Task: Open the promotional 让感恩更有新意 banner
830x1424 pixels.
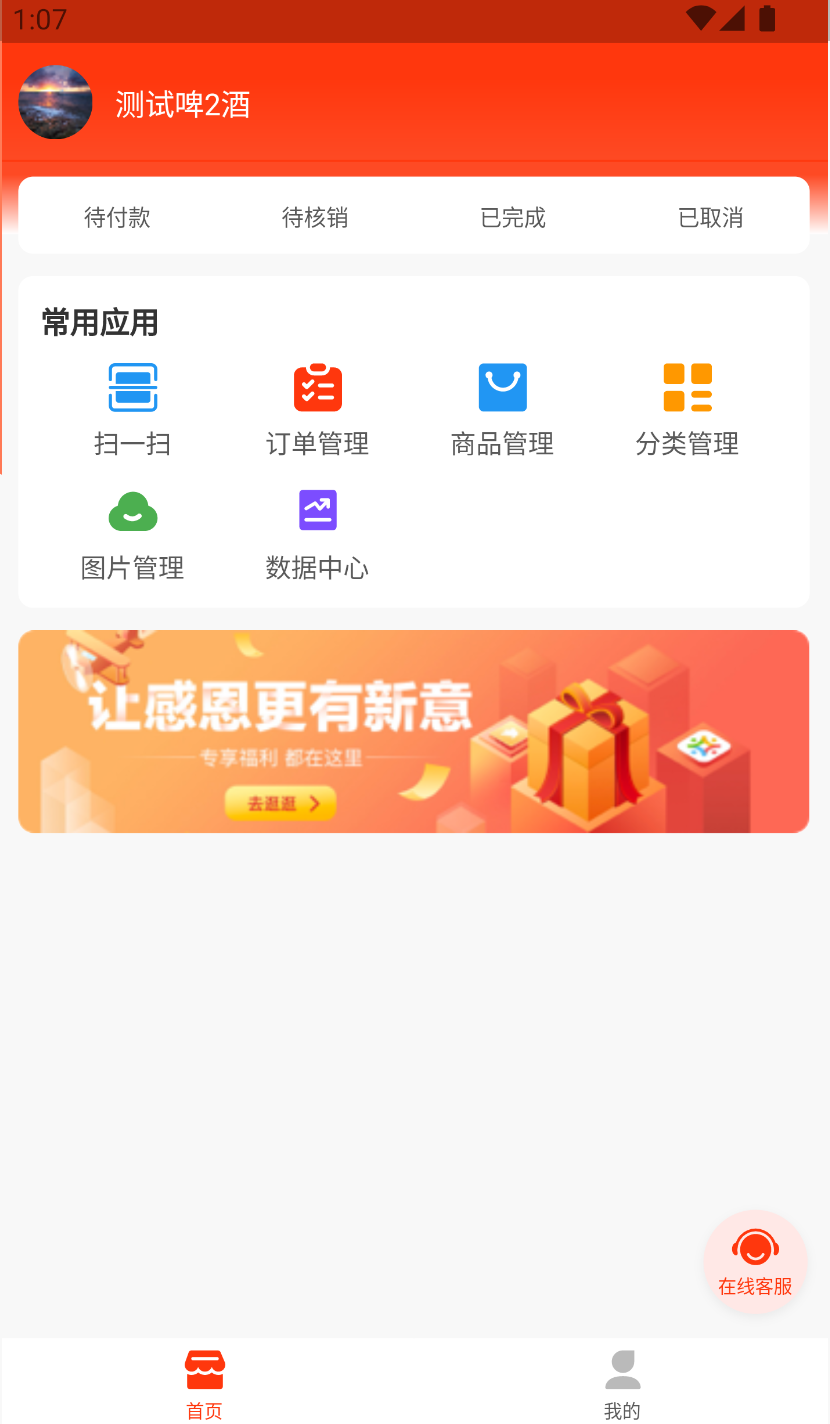Action: (x=413, y=730)
